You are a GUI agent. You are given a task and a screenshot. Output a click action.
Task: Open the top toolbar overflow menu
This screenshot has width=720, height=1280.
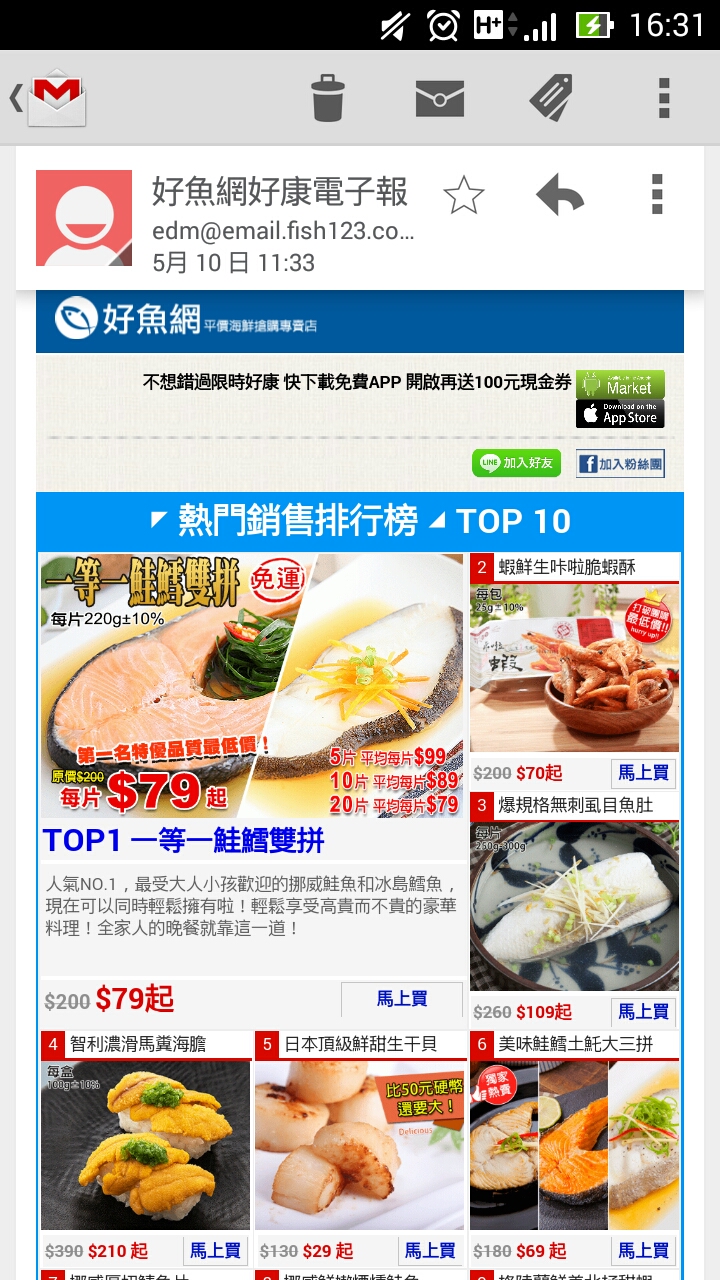tap(663, 98)
